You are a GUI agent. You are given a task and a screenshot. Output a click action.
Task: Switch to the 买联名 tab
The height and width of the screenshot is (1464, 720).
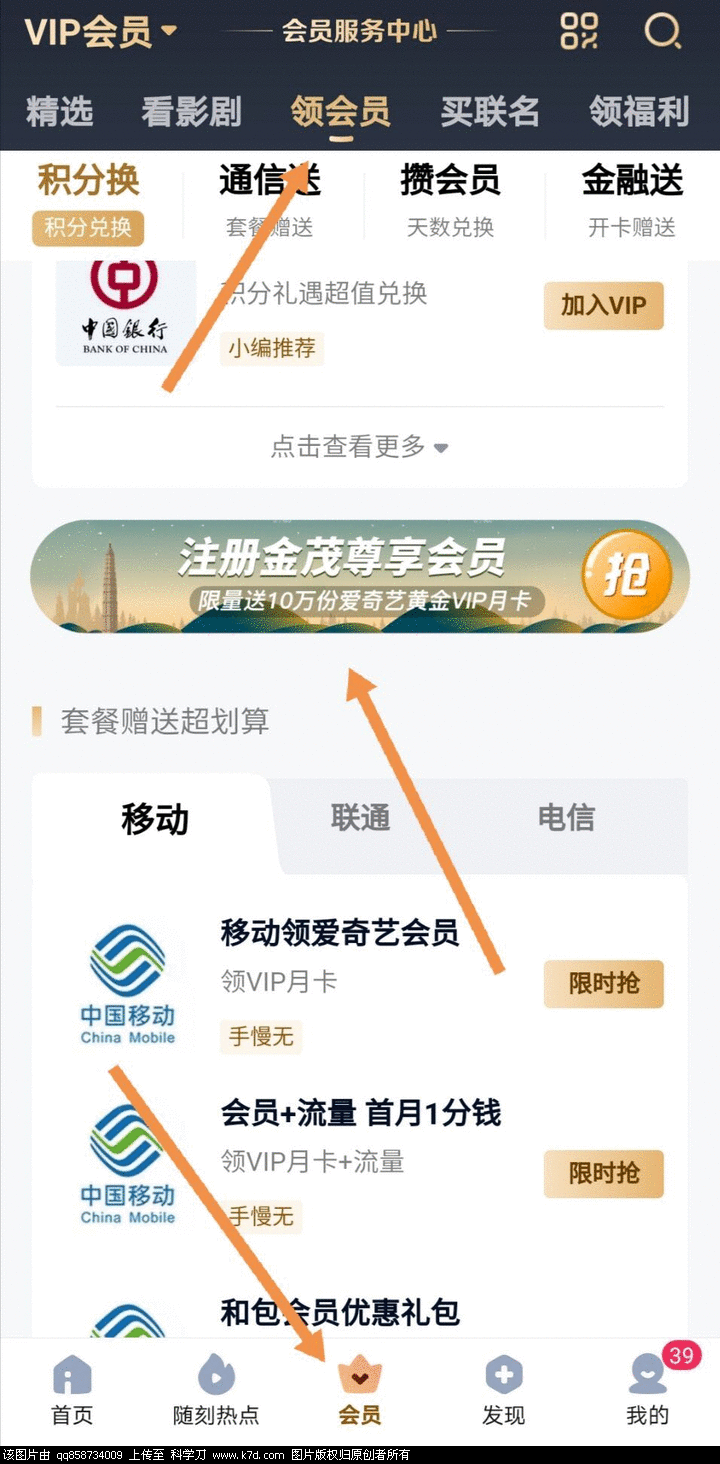point(490,111)
